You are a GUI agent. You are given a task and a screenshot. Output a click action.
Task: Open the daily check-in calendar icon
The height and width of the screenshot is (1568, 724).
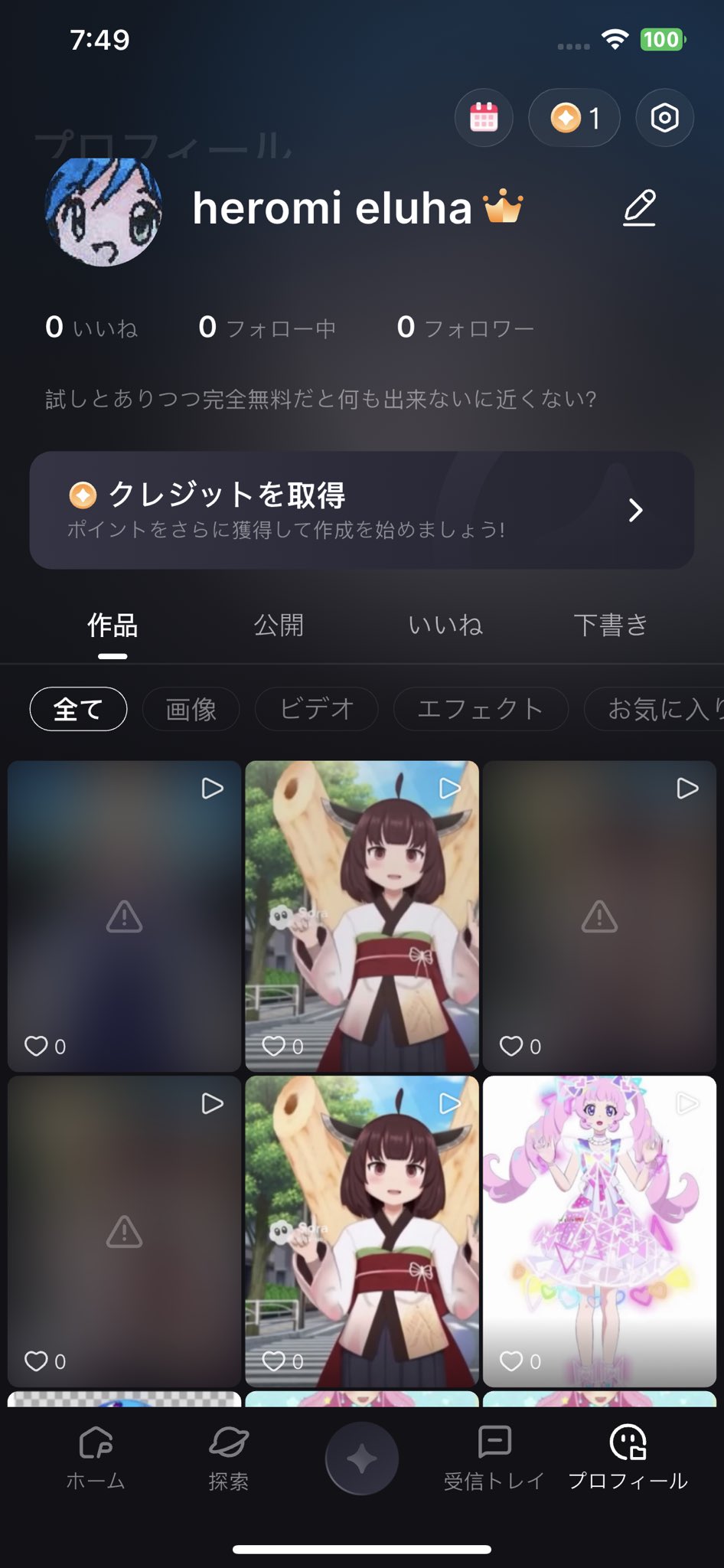click(x=484, y=118)
